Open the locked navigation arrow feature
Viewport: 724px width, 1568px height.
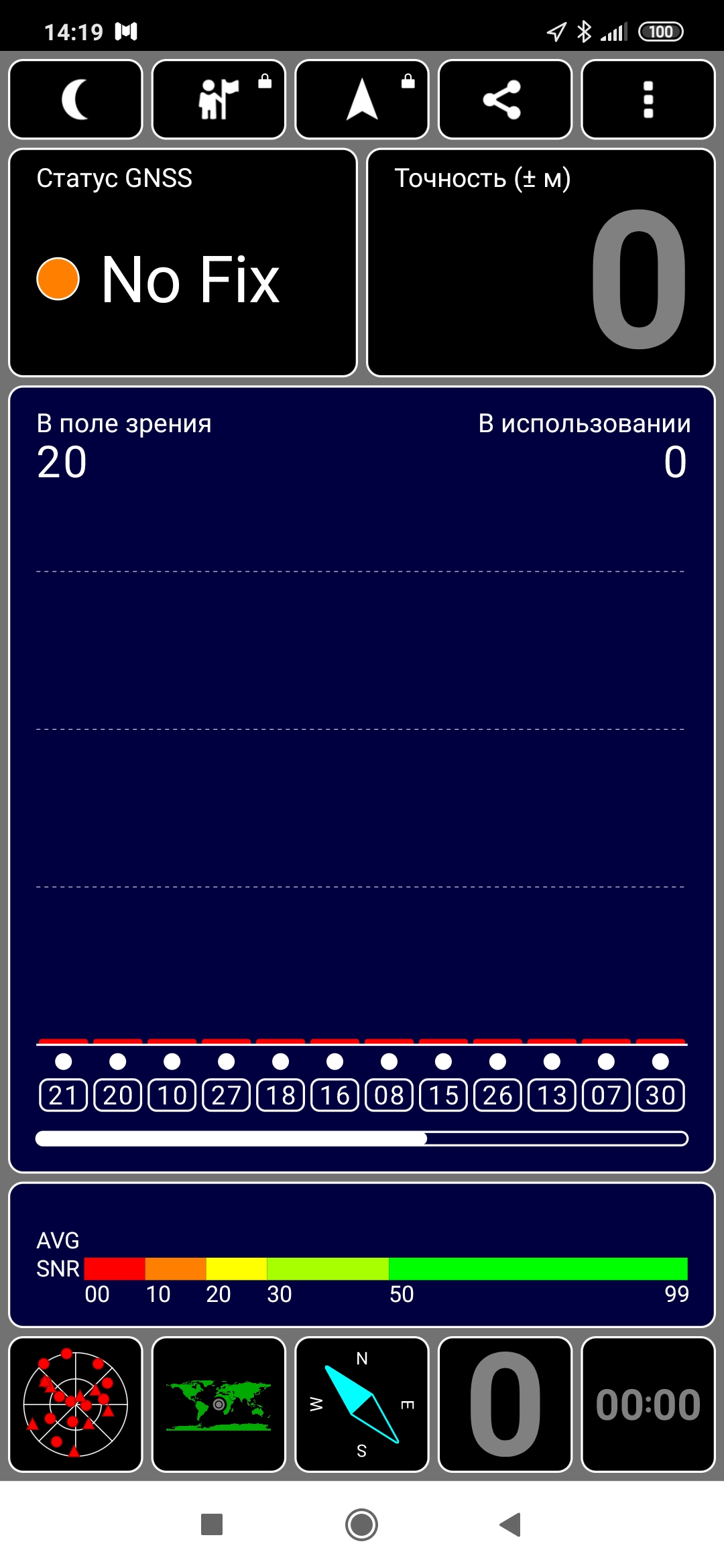pos(362,99)
